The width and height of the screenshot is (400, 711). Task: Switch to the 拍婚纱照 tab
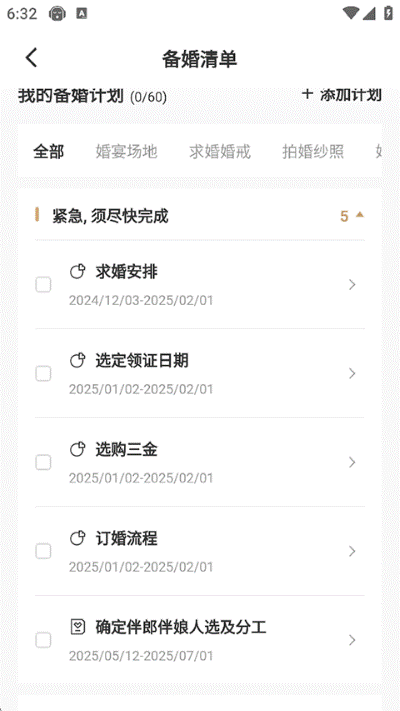(313, 151)
